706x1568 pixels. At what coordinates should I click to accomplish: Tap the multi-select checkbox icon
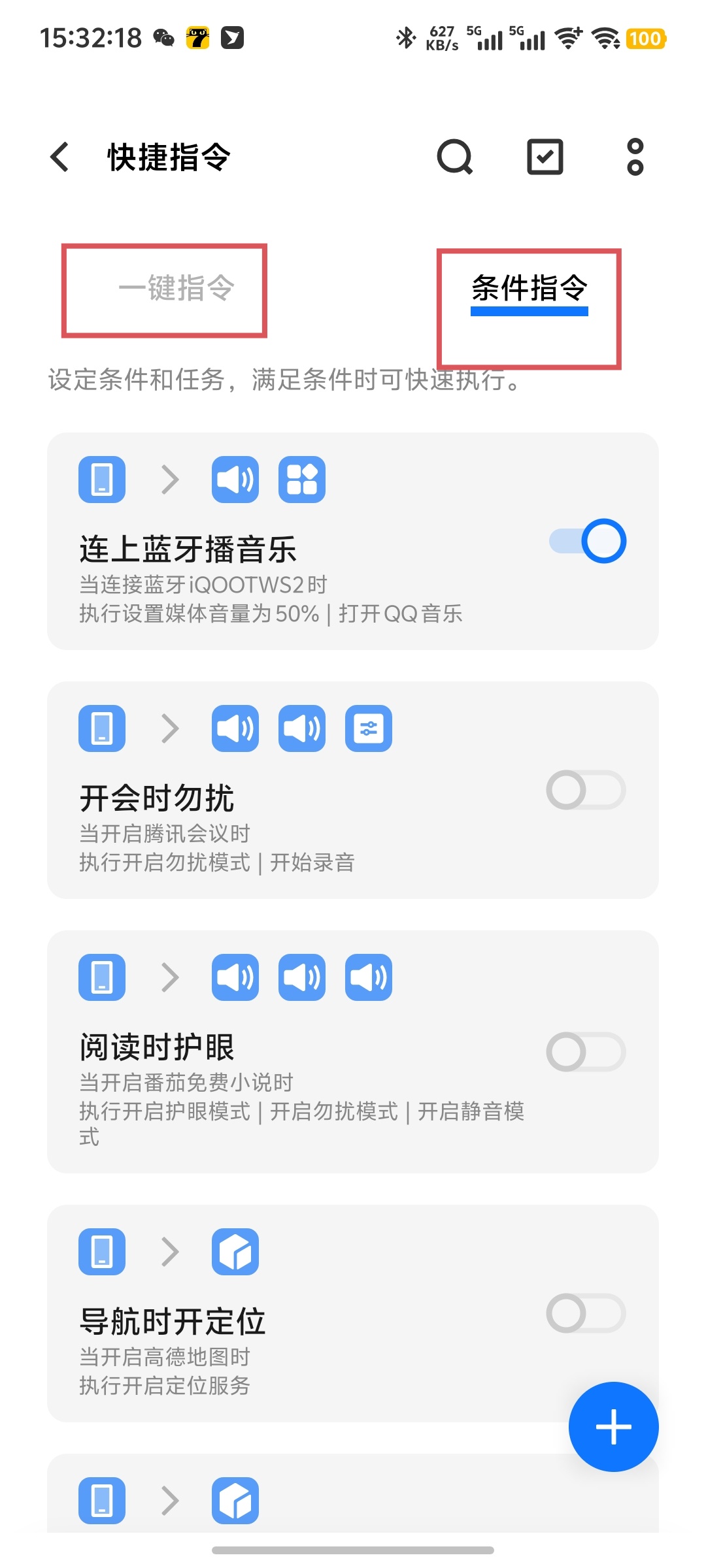click(x=545, y=157)
